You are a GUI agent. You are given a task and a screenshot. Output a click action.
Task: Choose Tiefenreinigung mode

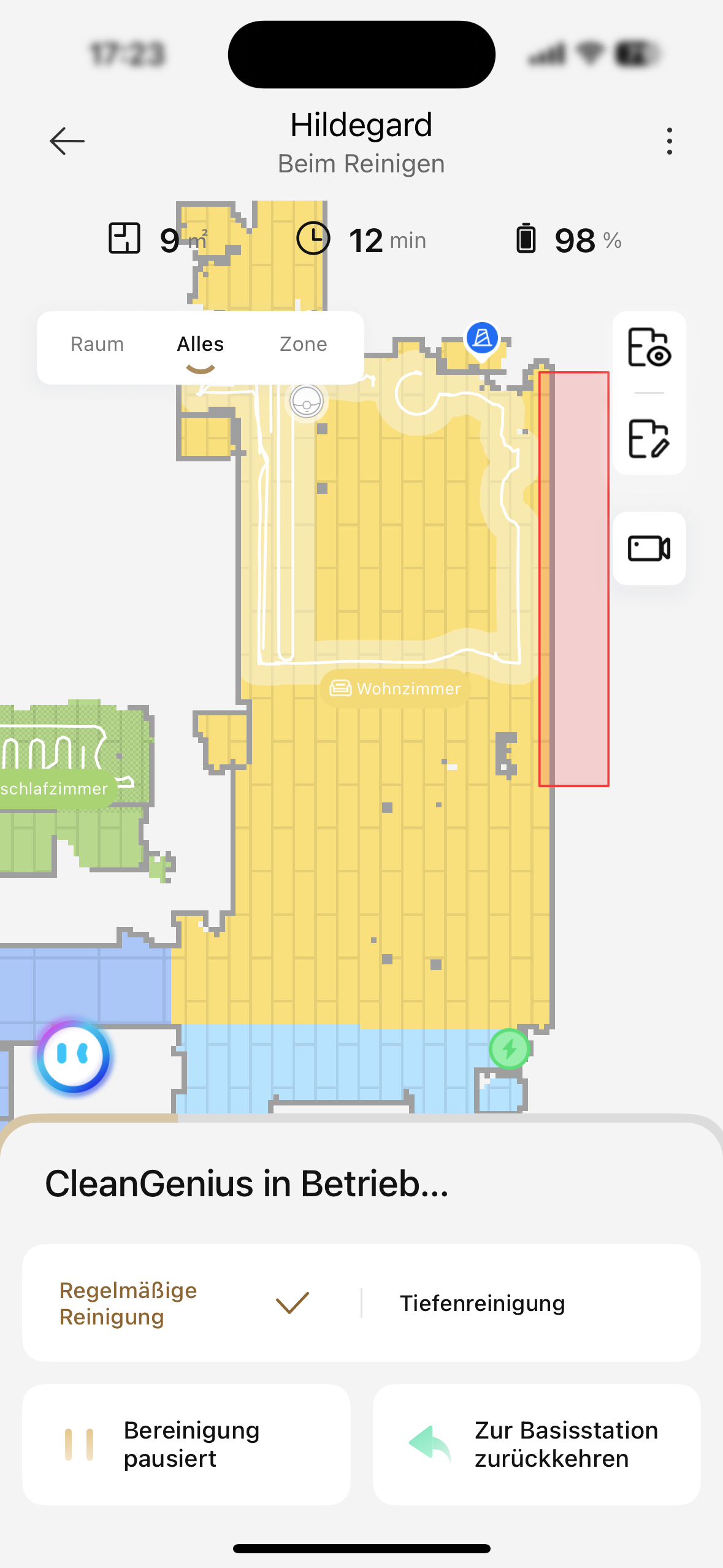click(482, 1303)
